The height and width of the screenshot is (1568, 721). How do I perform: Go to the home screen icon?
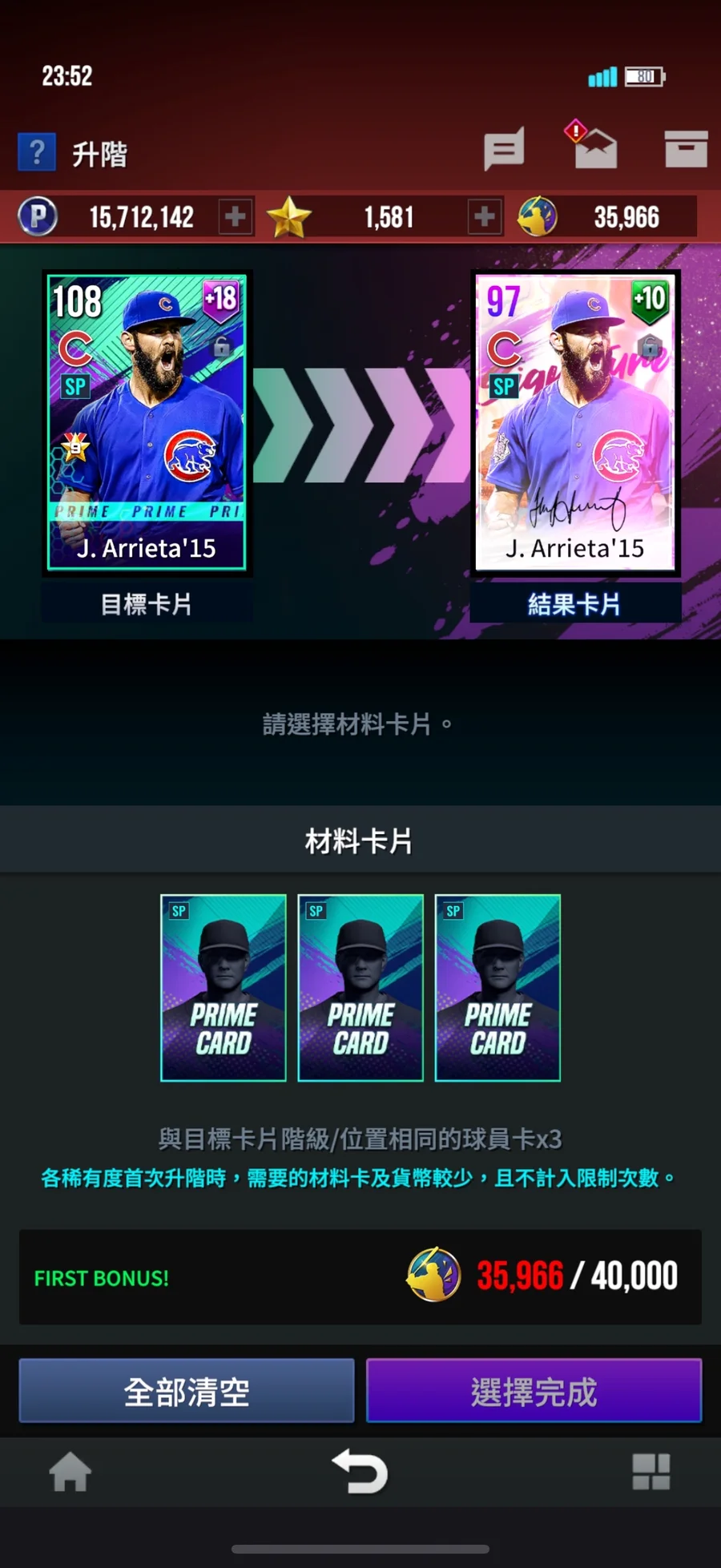click(x=70, y=1472)
